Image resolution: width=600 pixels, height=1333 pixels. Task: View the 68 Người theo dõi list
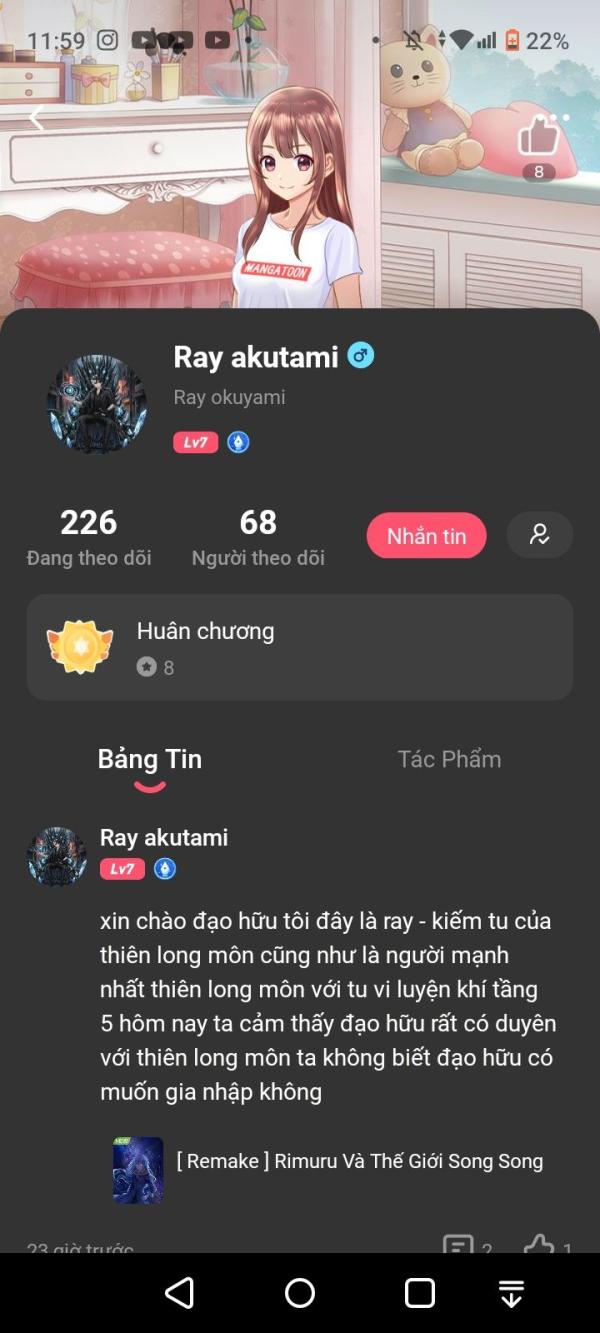[x=258, y=538]
